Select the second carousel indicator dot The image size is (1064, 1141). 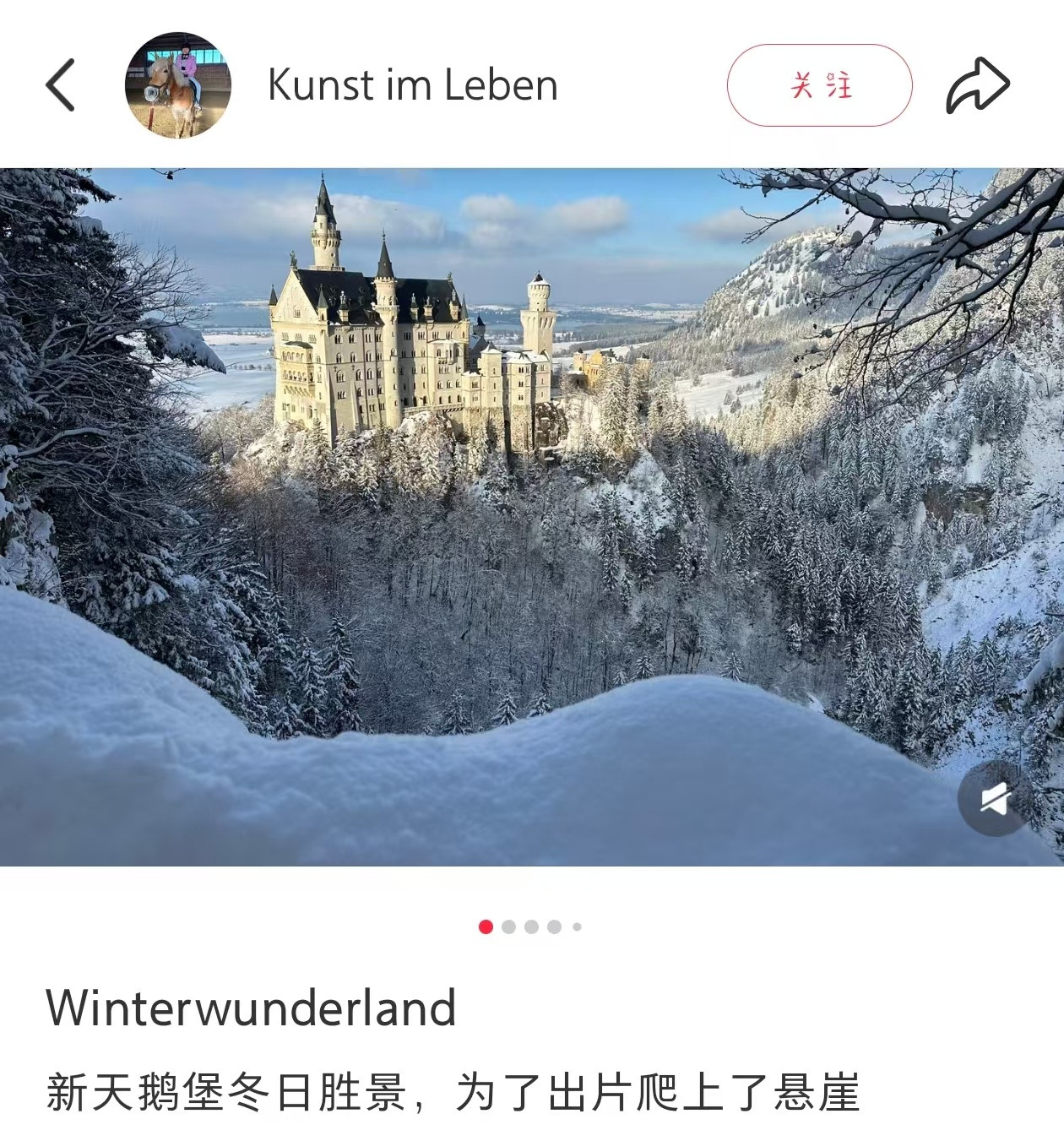(x=509, y=925)
